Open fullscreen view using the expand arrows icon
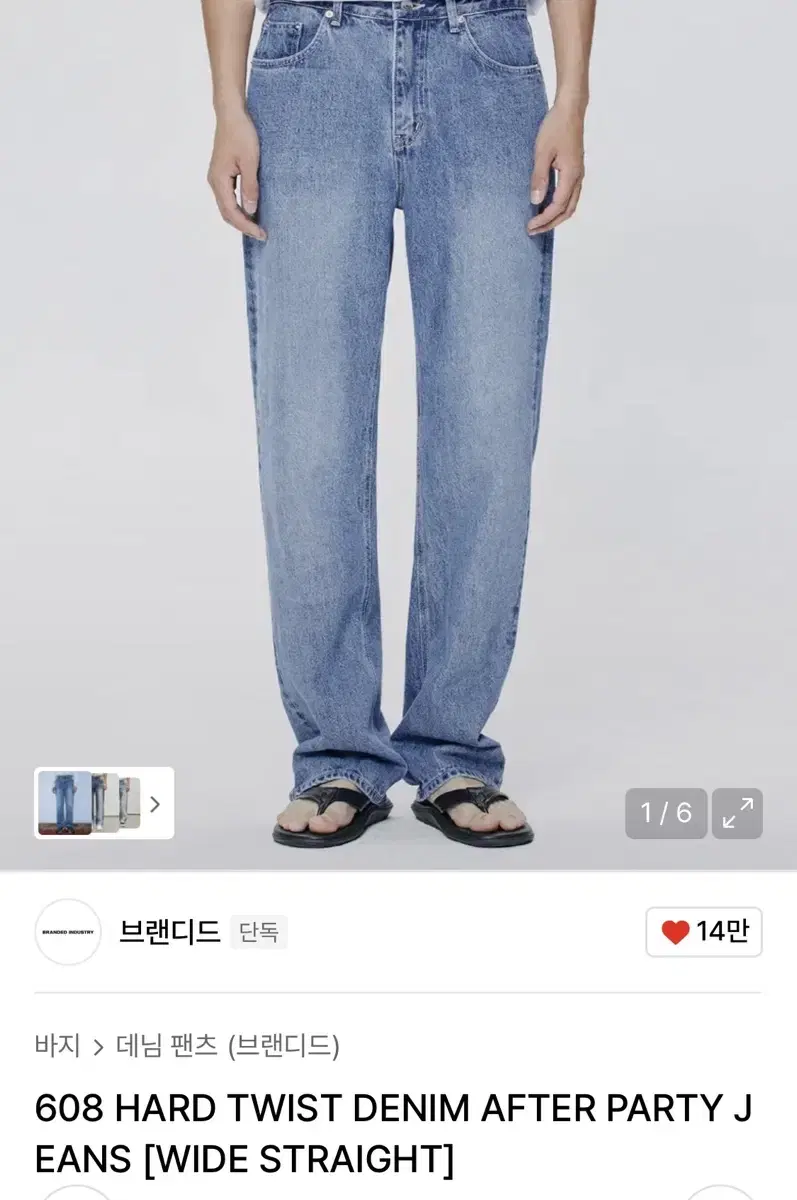Viewport: 797px width, 1200px height. (737, 814)
